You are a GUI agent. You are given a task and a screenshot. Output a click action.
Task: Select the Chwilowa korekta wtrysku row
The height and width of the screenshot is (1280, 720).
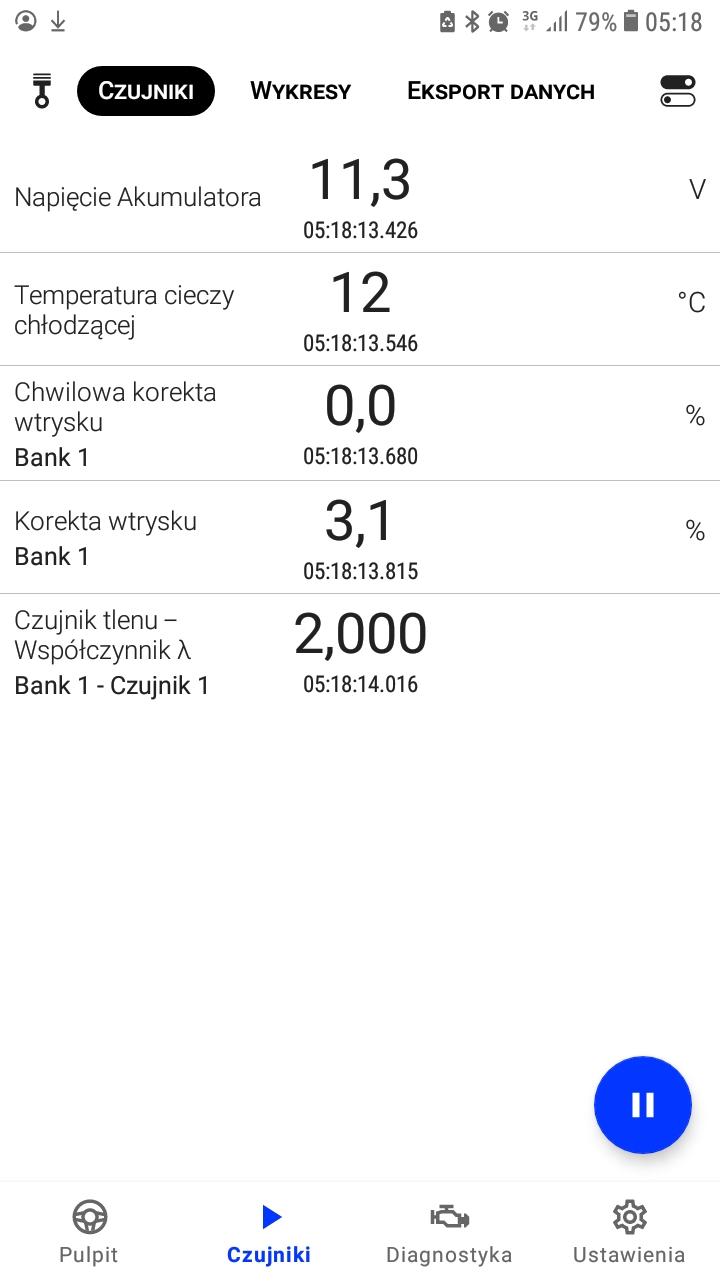coord(360,424)
